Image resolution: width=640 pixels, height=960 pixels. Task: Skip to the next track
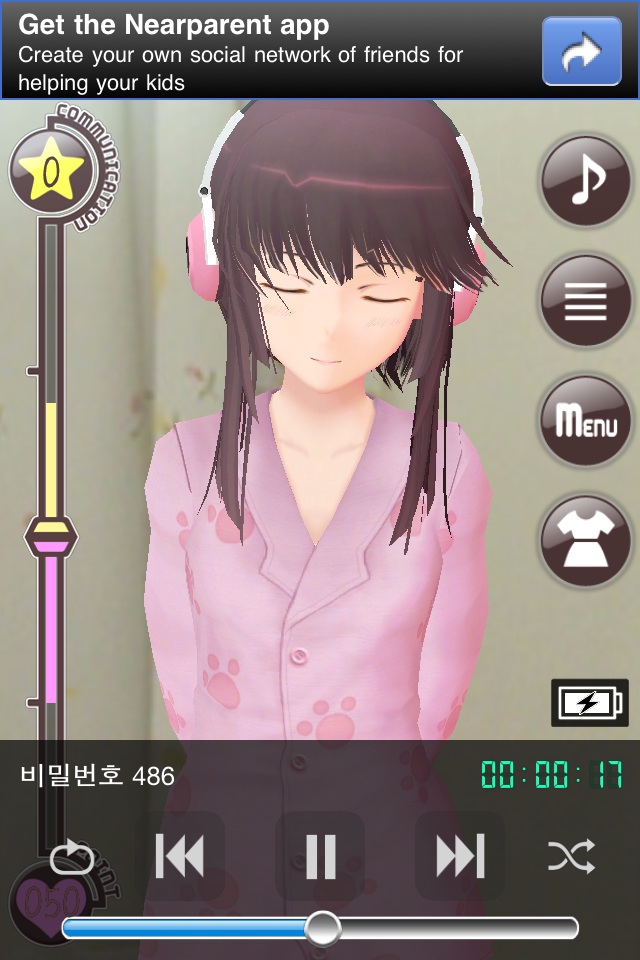[460, 857]
